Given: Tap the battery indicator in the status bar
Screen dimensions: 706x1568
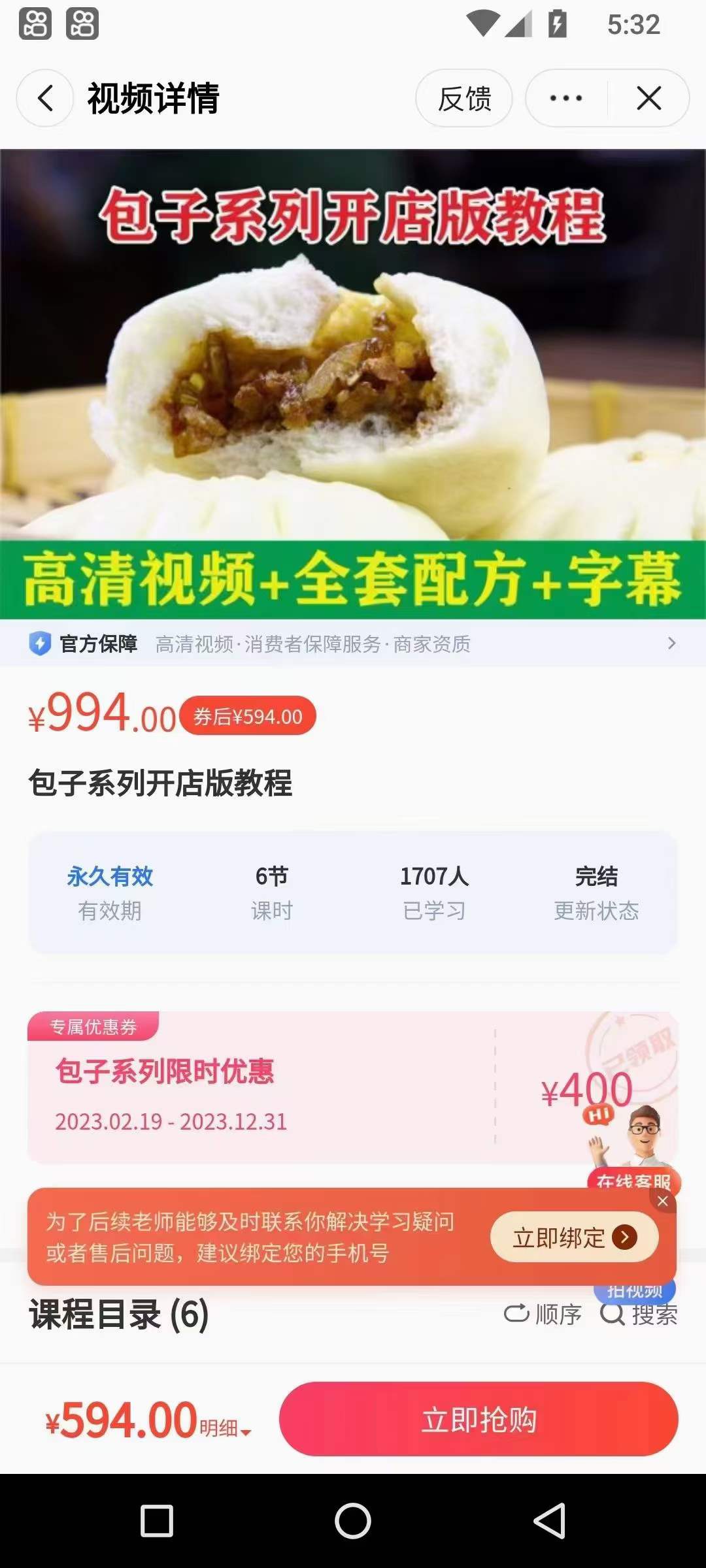Looking at the screenshot, I should [557, 24].
